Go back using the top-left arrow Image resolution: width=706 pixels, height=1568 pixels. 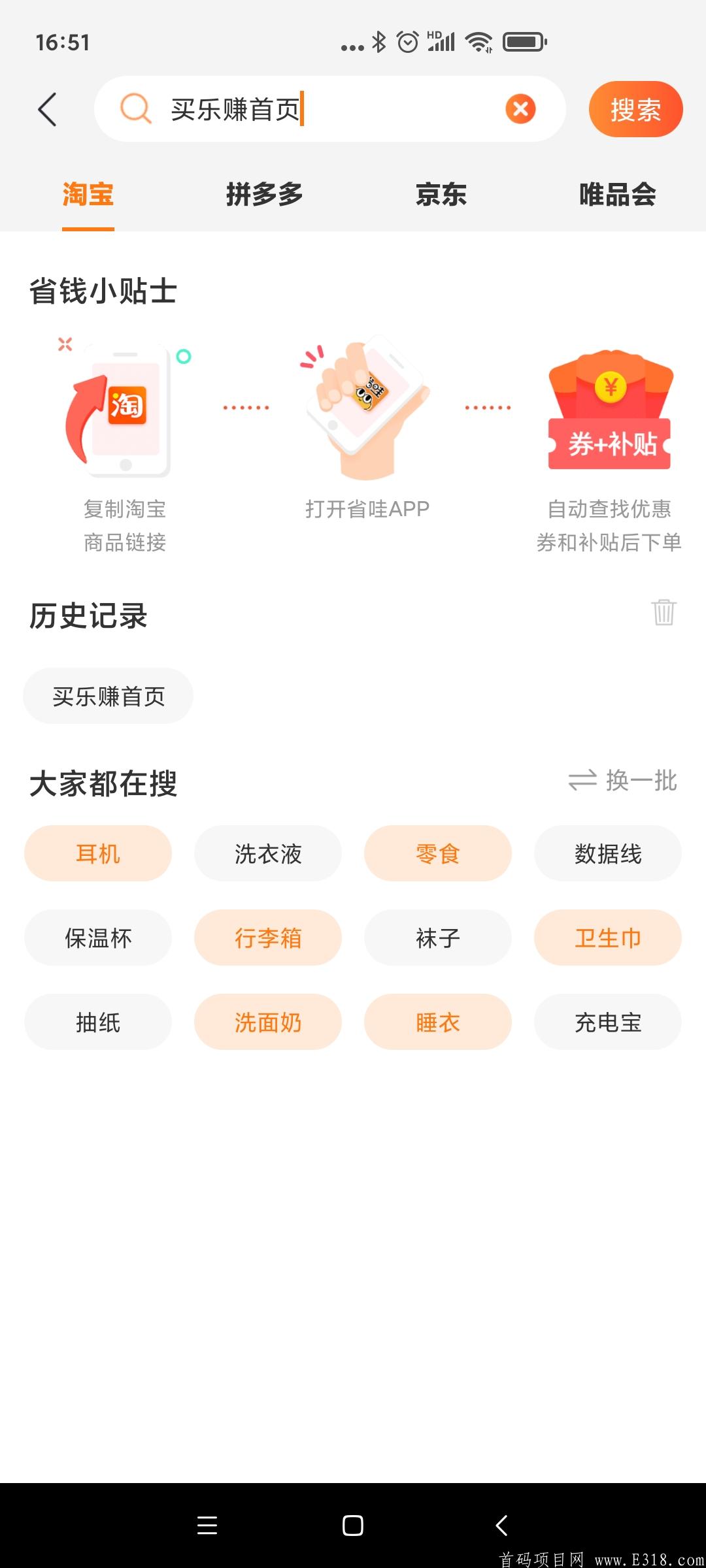click(47, 109)
